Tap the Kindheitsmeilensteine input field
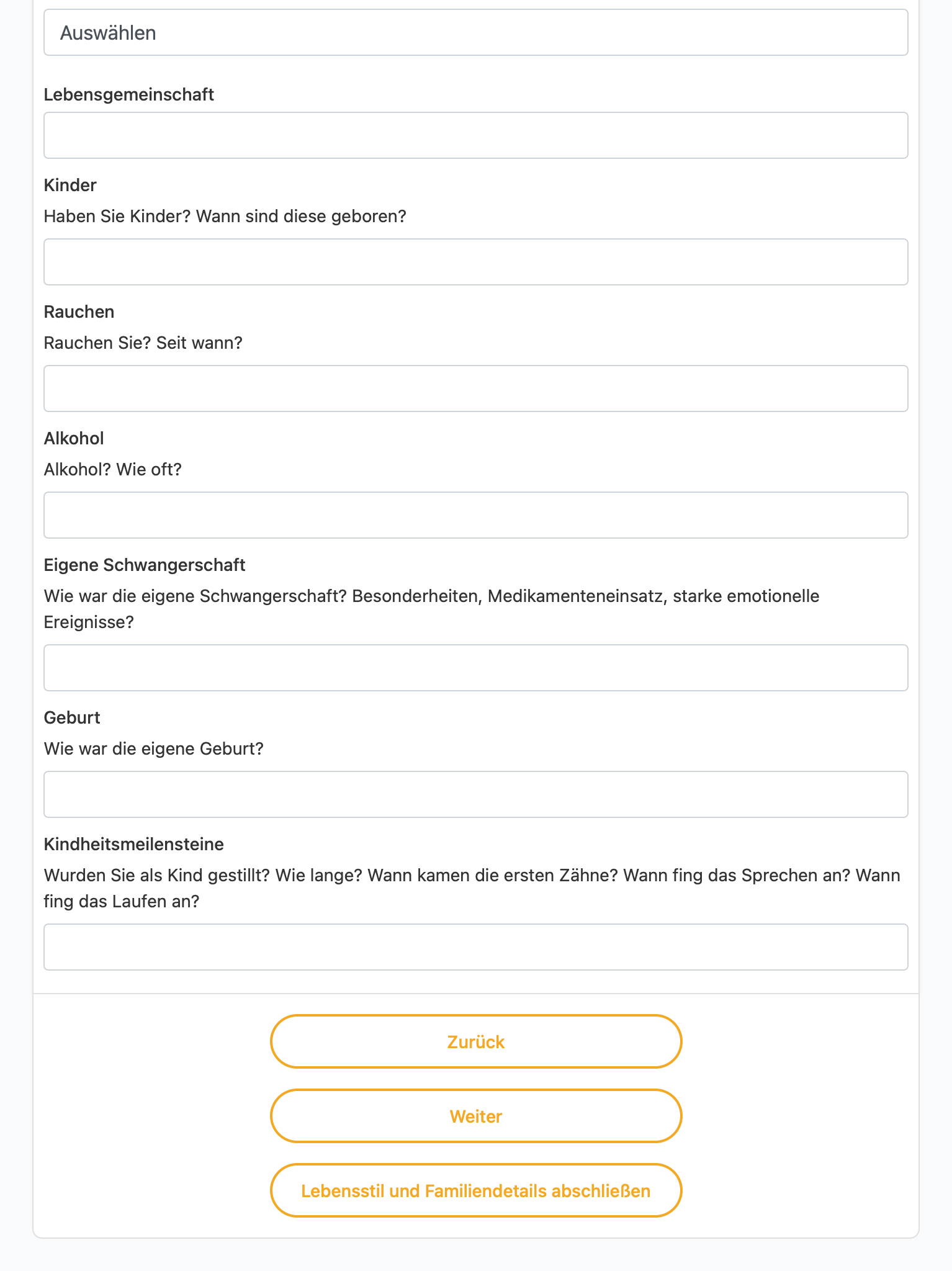 476,947
